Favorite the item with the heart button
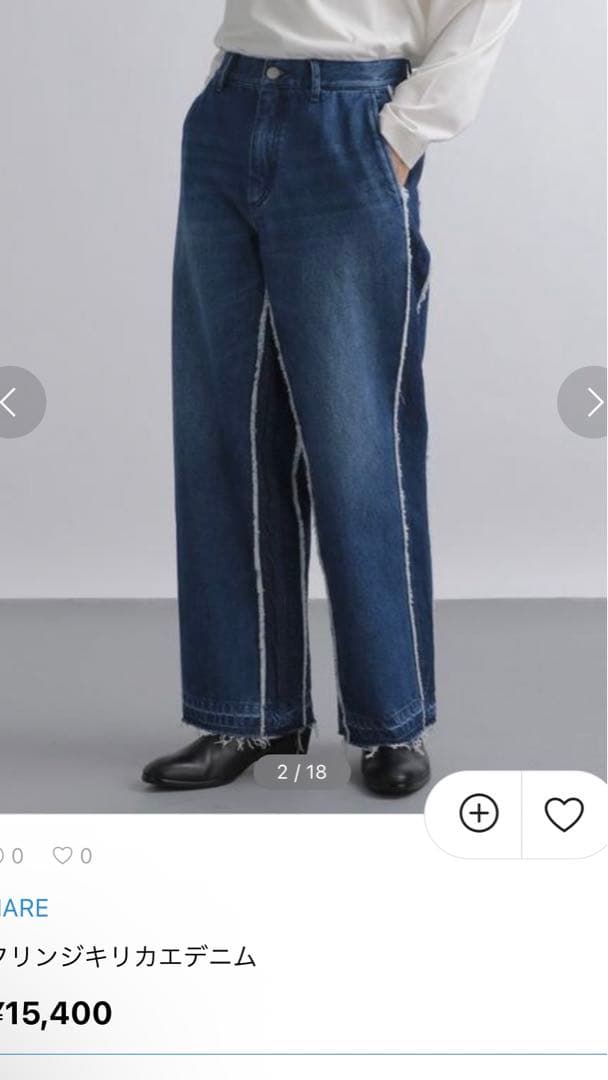The height and width of the screenshot is (1080, 608). (563, 815)
